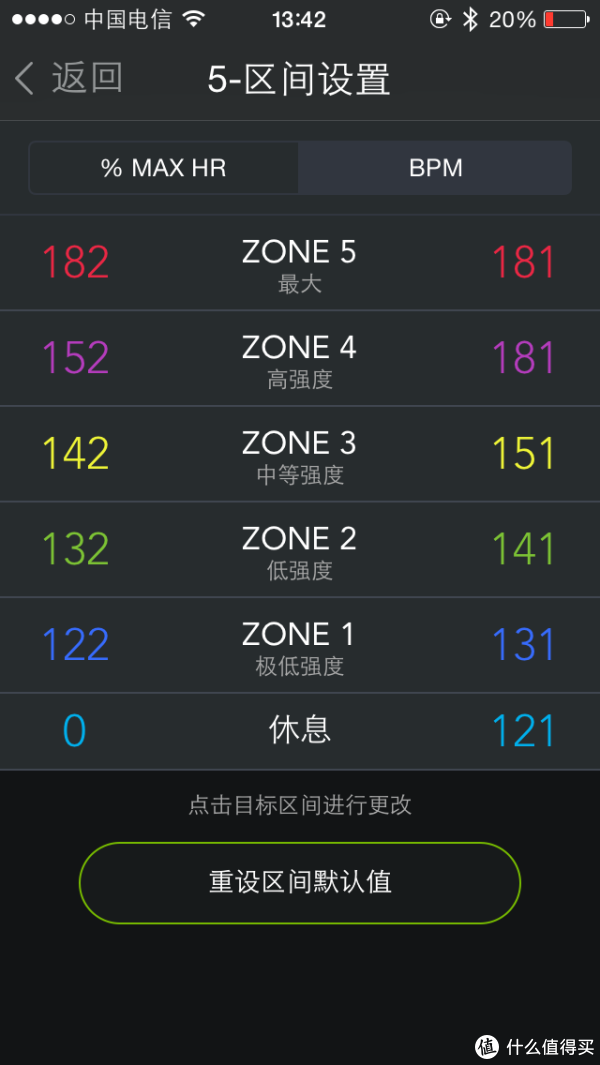Tap 重设区间默认值 to reset zone defaults
The width and height of the screenshot is (600, 1065).
point(300,883)
